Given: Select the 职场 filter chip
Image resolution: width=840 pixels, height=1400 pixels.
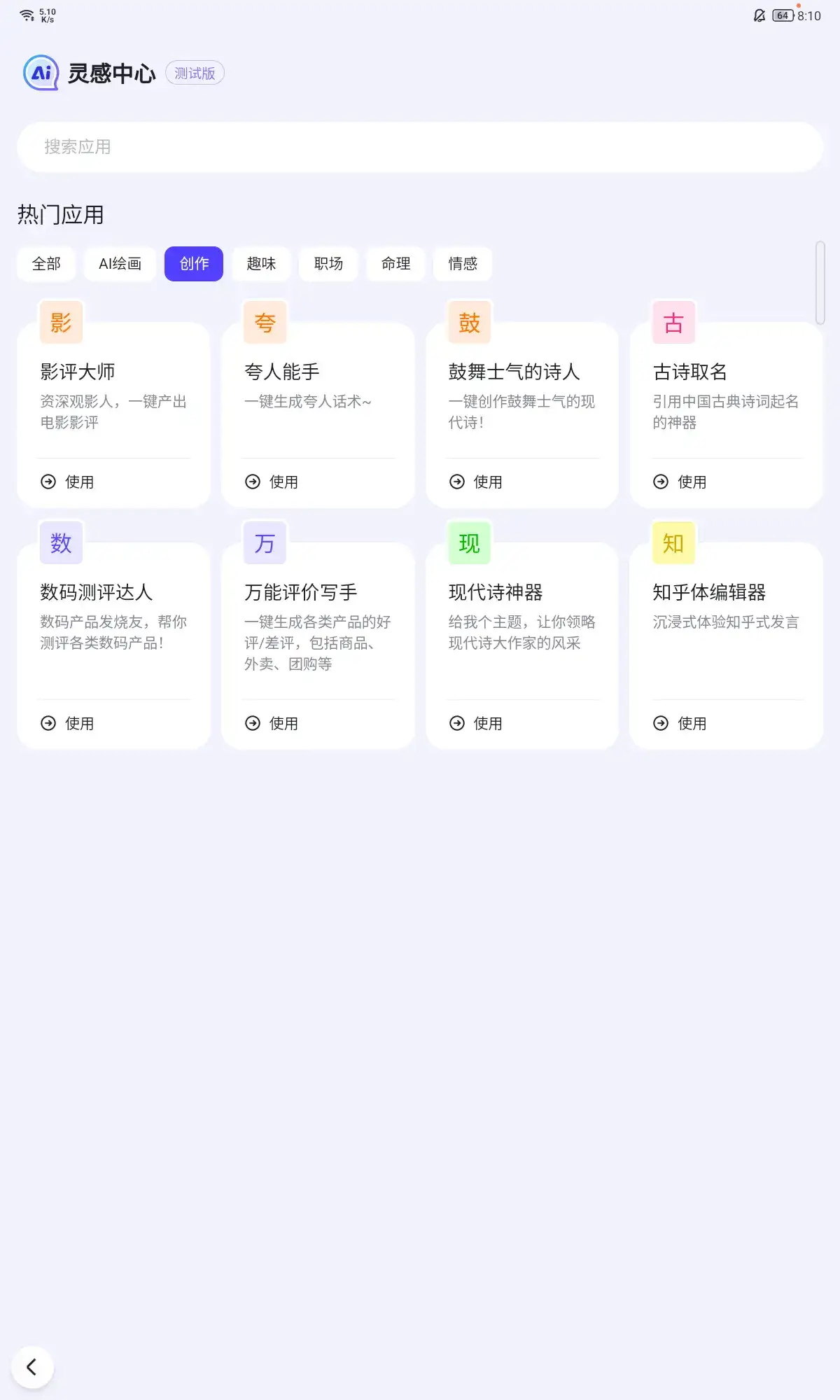Looking at the screenshot, I should coord(328,264).
